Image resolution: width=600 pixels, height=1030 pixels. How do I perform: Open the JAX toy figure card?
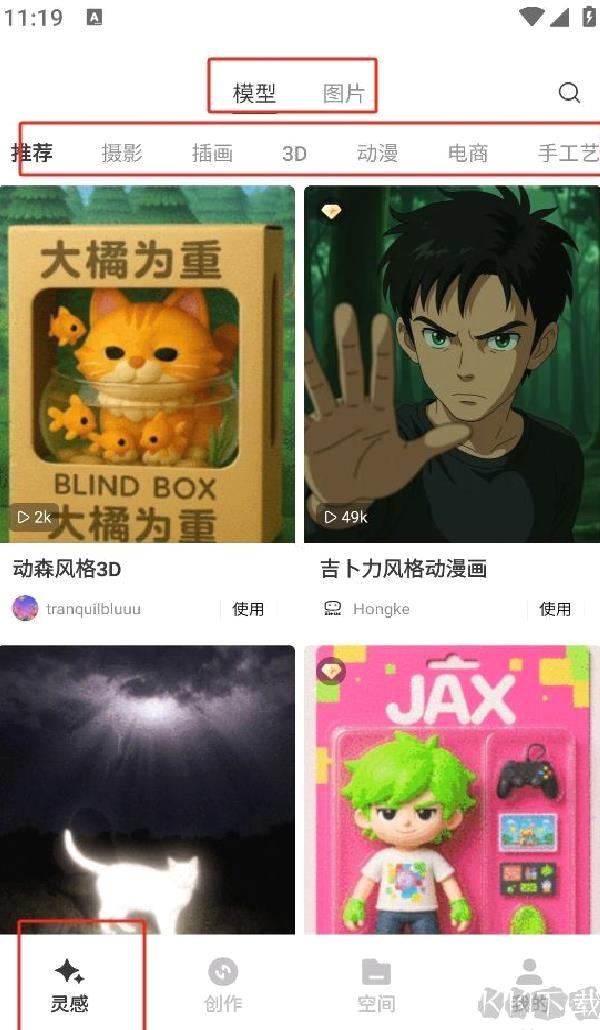coord(451,790)
